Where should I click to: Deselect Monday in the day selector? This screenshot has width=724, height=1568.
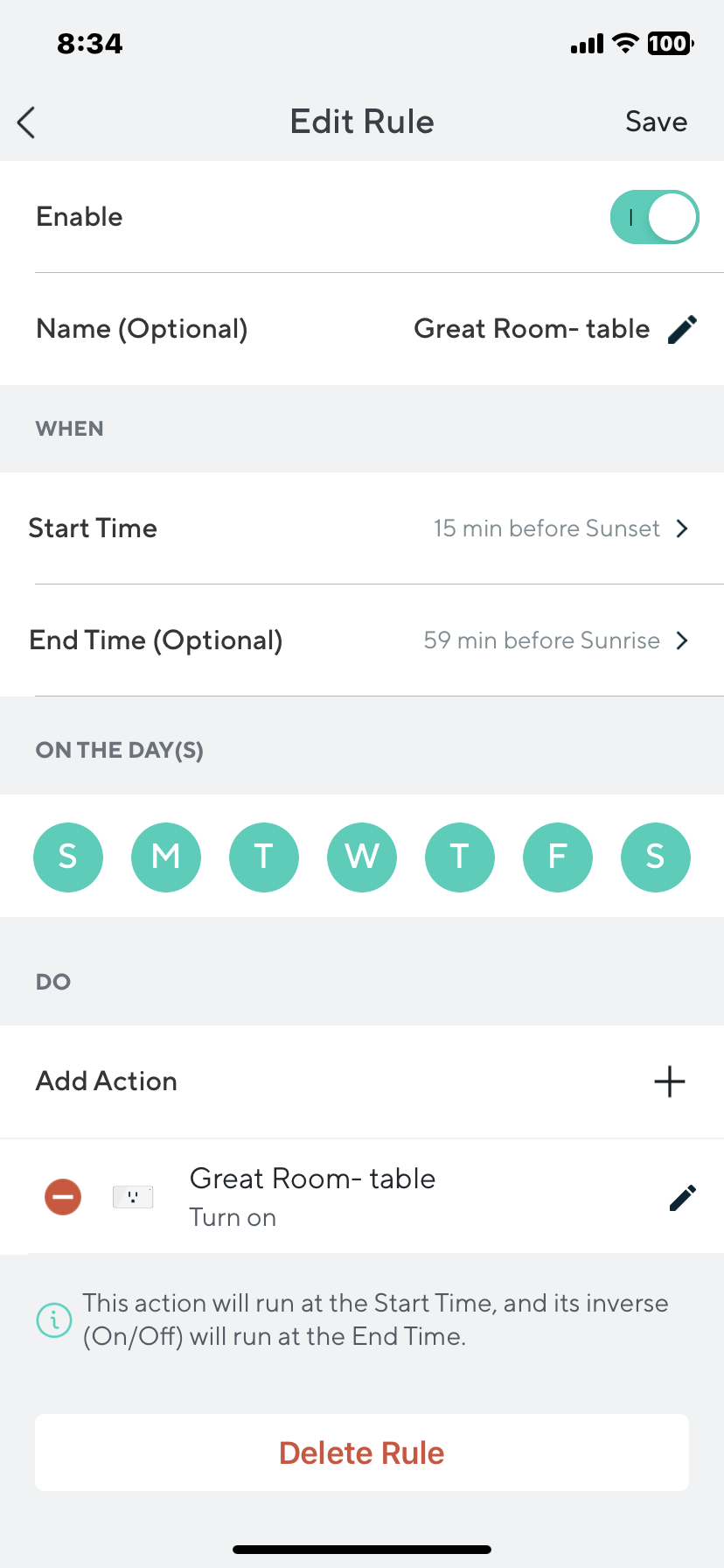pyautogui.click(x=166, y=857)
